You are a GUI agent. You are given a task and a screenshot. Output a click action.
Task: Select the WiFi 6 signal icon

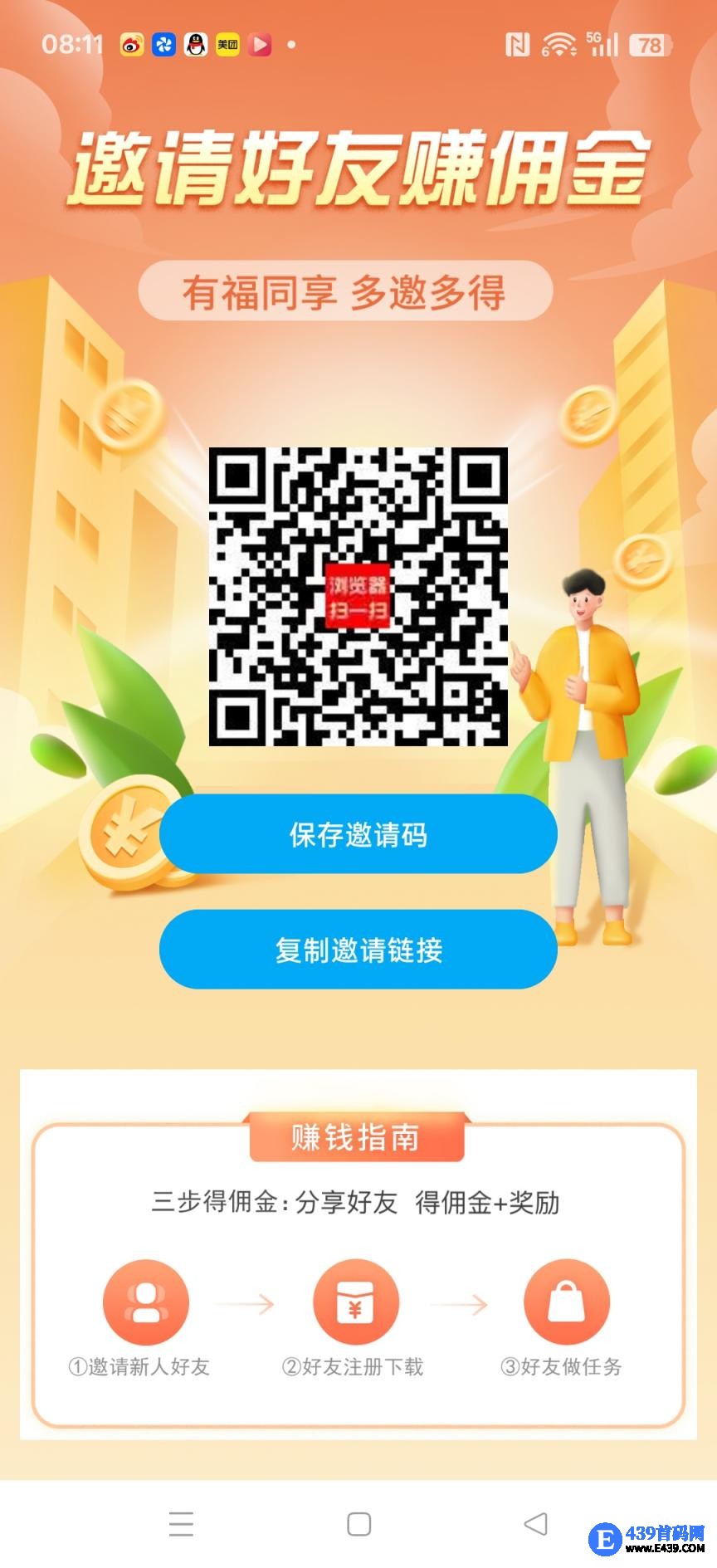[559, 46]
